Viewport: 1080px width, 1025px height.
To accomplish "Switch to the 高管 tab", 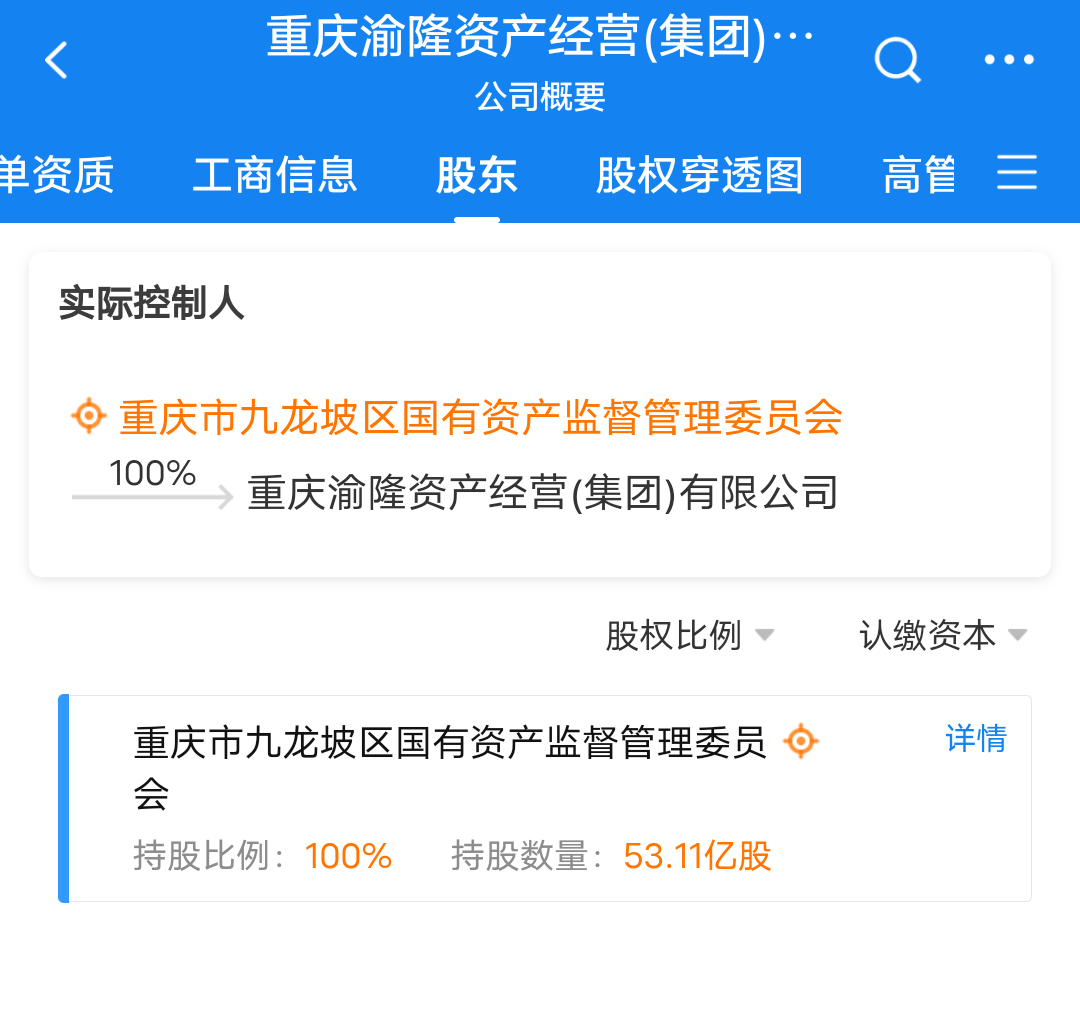I will pyautogui.click(x=918, y=175).
